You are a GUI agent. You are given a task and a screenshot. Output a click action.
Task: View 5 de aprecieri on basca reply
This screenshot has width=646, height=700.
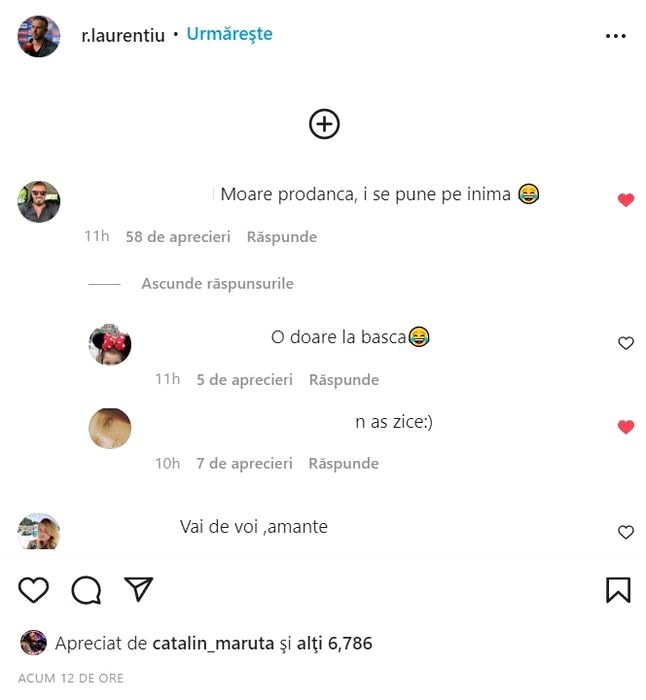click(245, 380)
